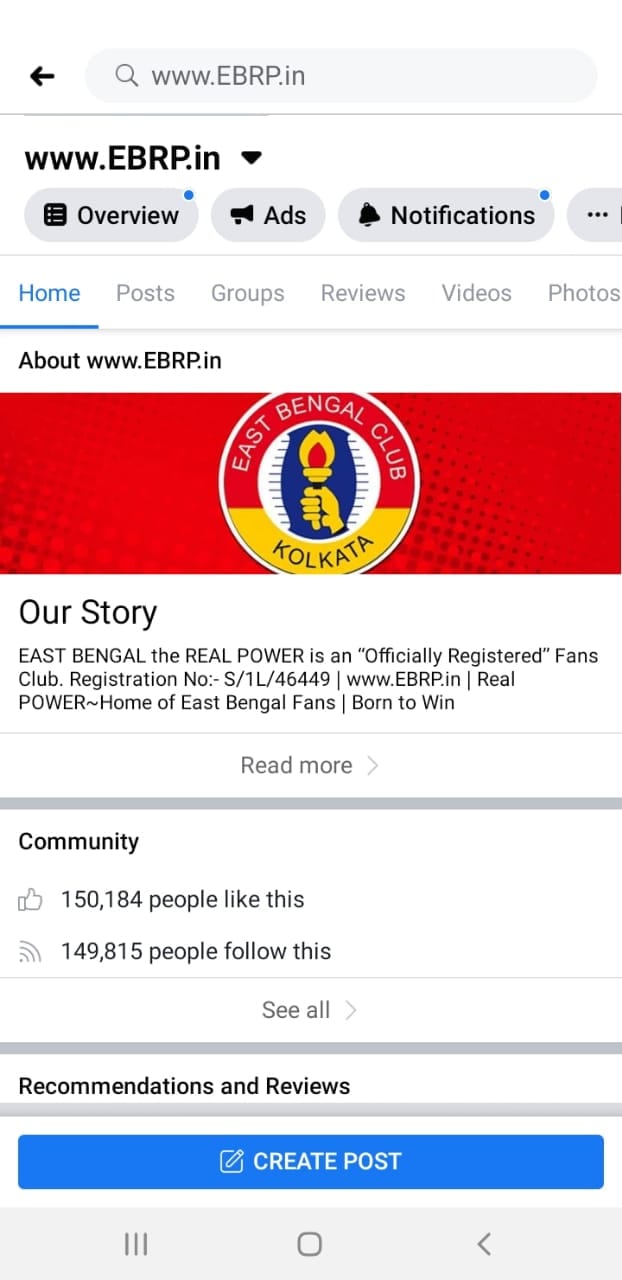Open the Overview chip

111,215
